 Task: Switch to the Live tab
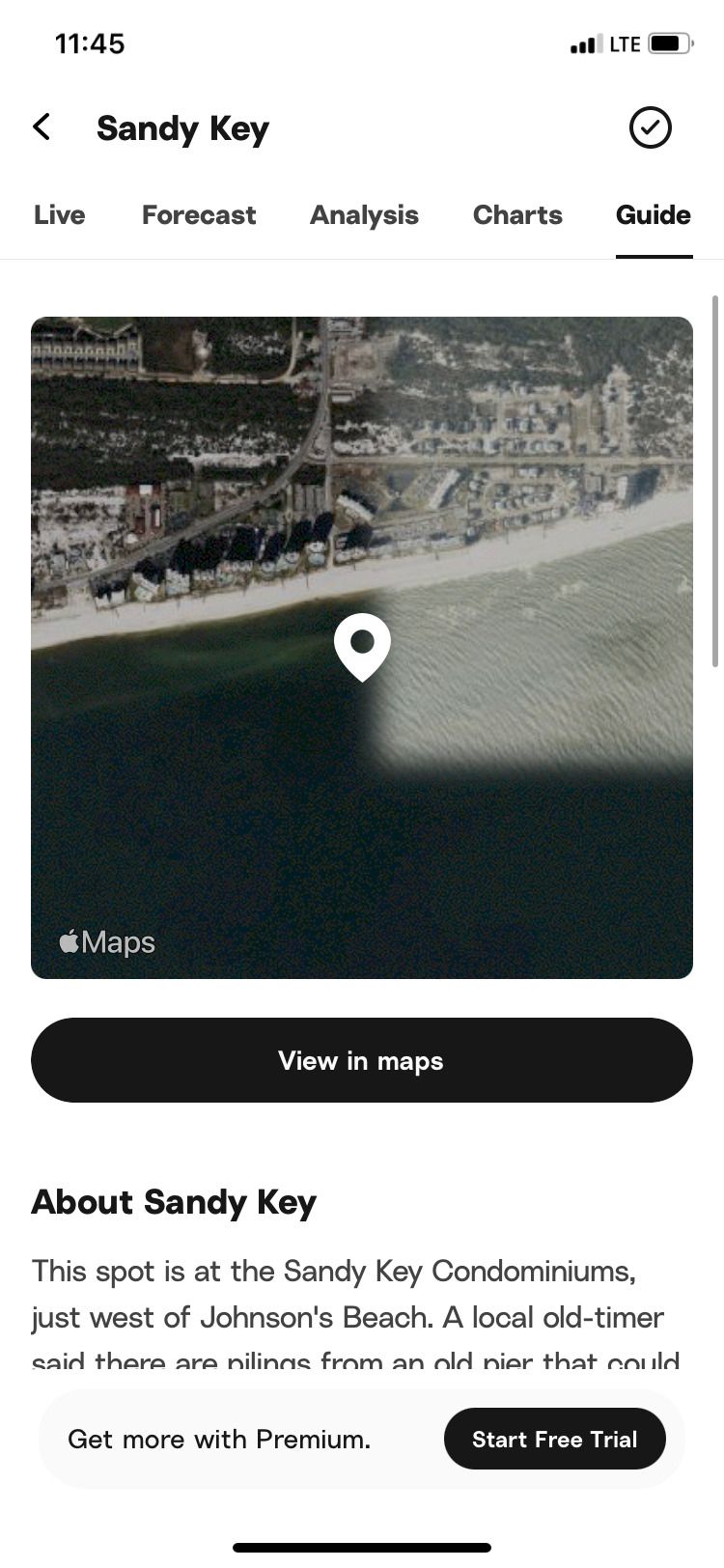pos(59,215)
